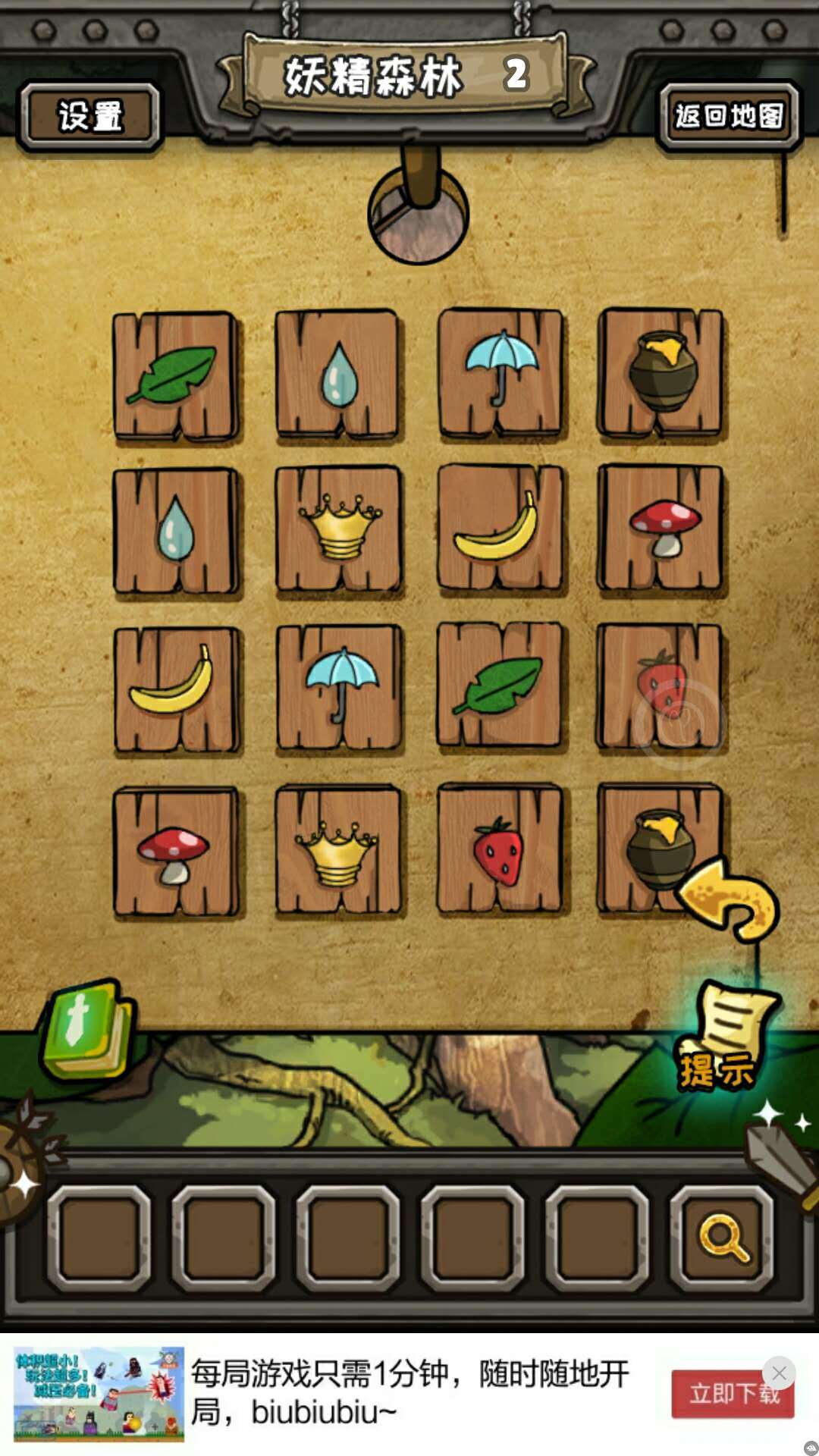
Task: Open the 设置 settings menu
Action: pos(87,114)
